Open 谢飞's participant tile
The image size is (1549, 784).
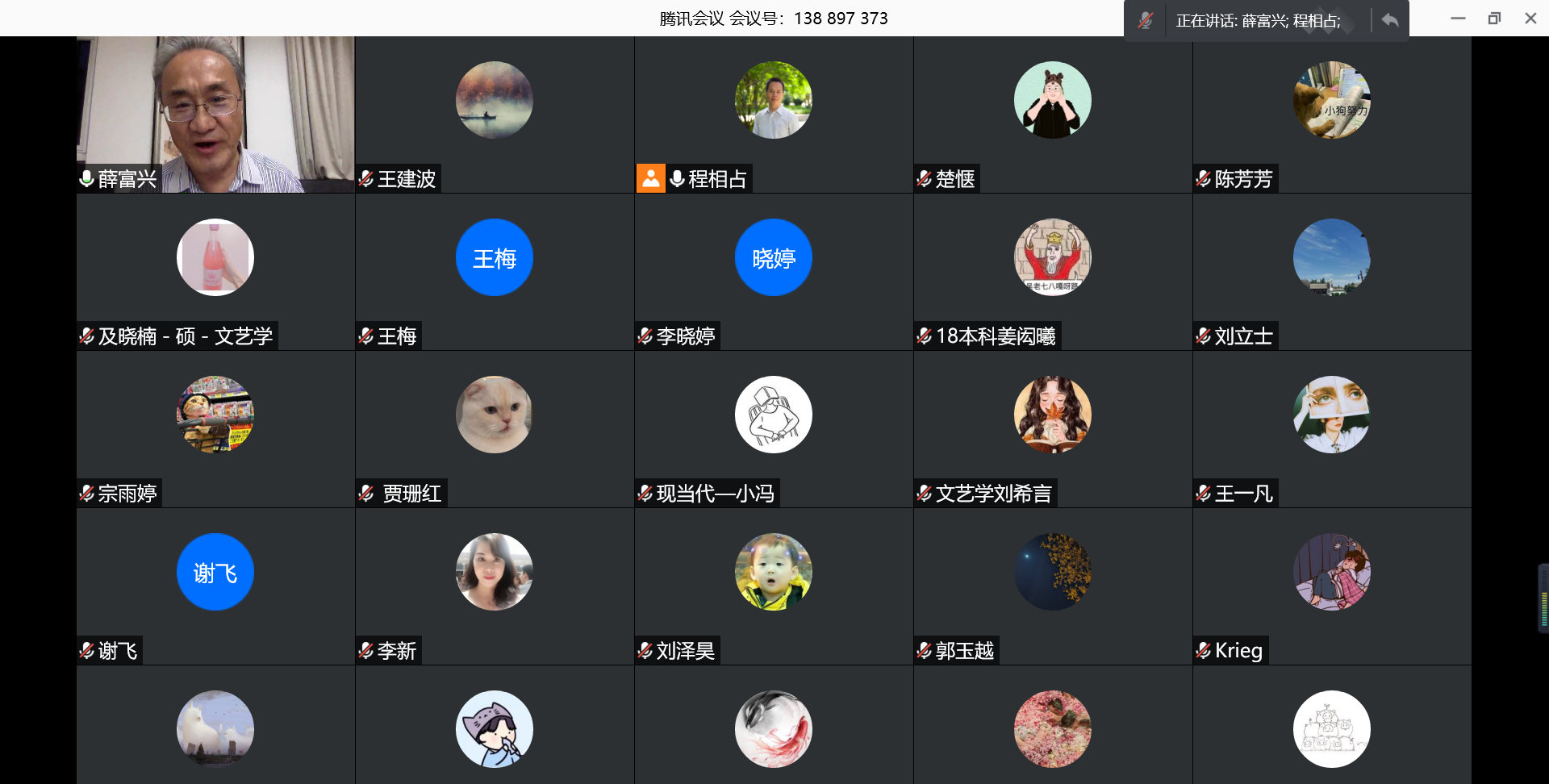click(x=215, y=586)
